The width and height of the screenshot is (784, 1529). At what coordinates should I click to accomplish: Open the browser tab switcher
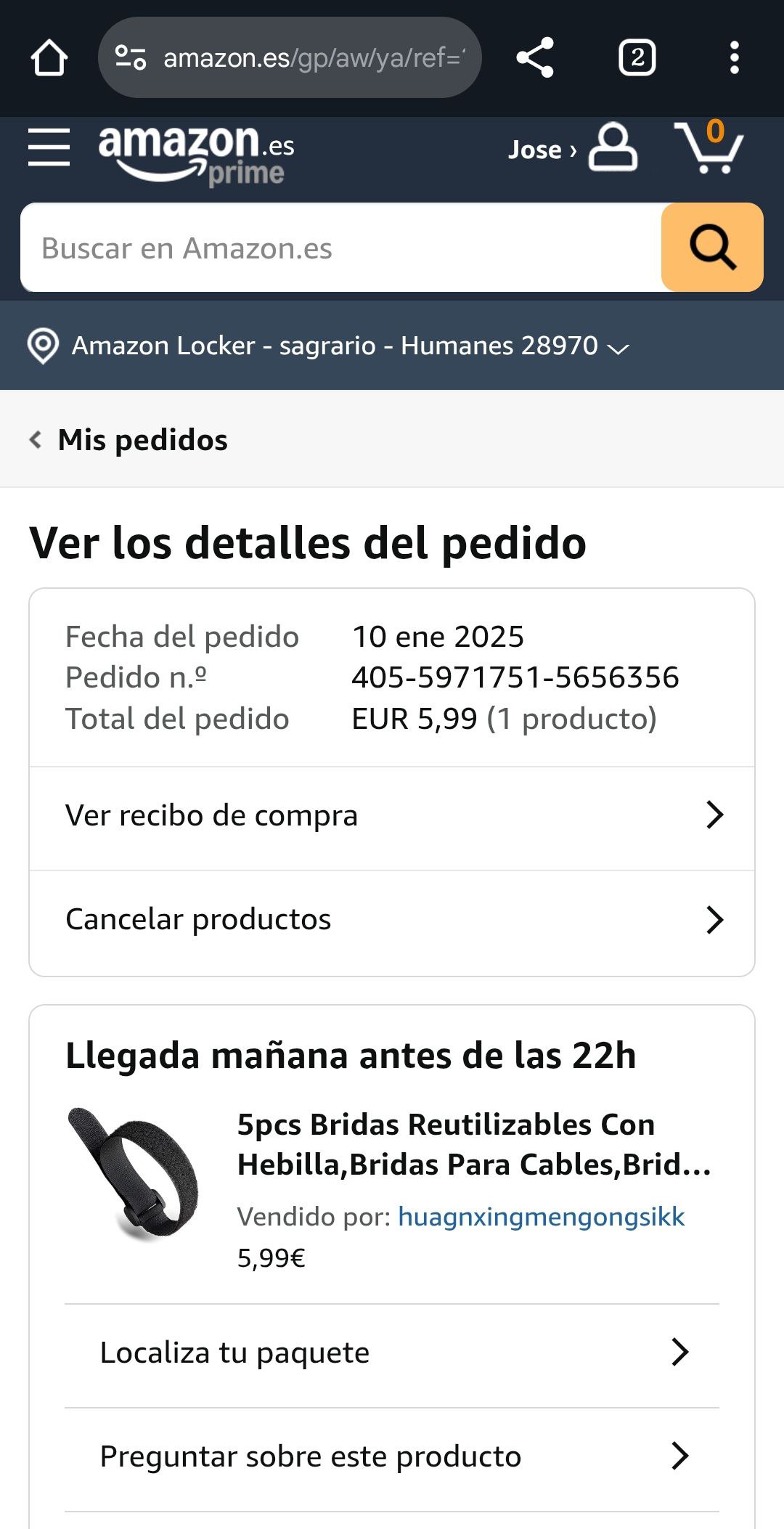click(x=637, y=58)
